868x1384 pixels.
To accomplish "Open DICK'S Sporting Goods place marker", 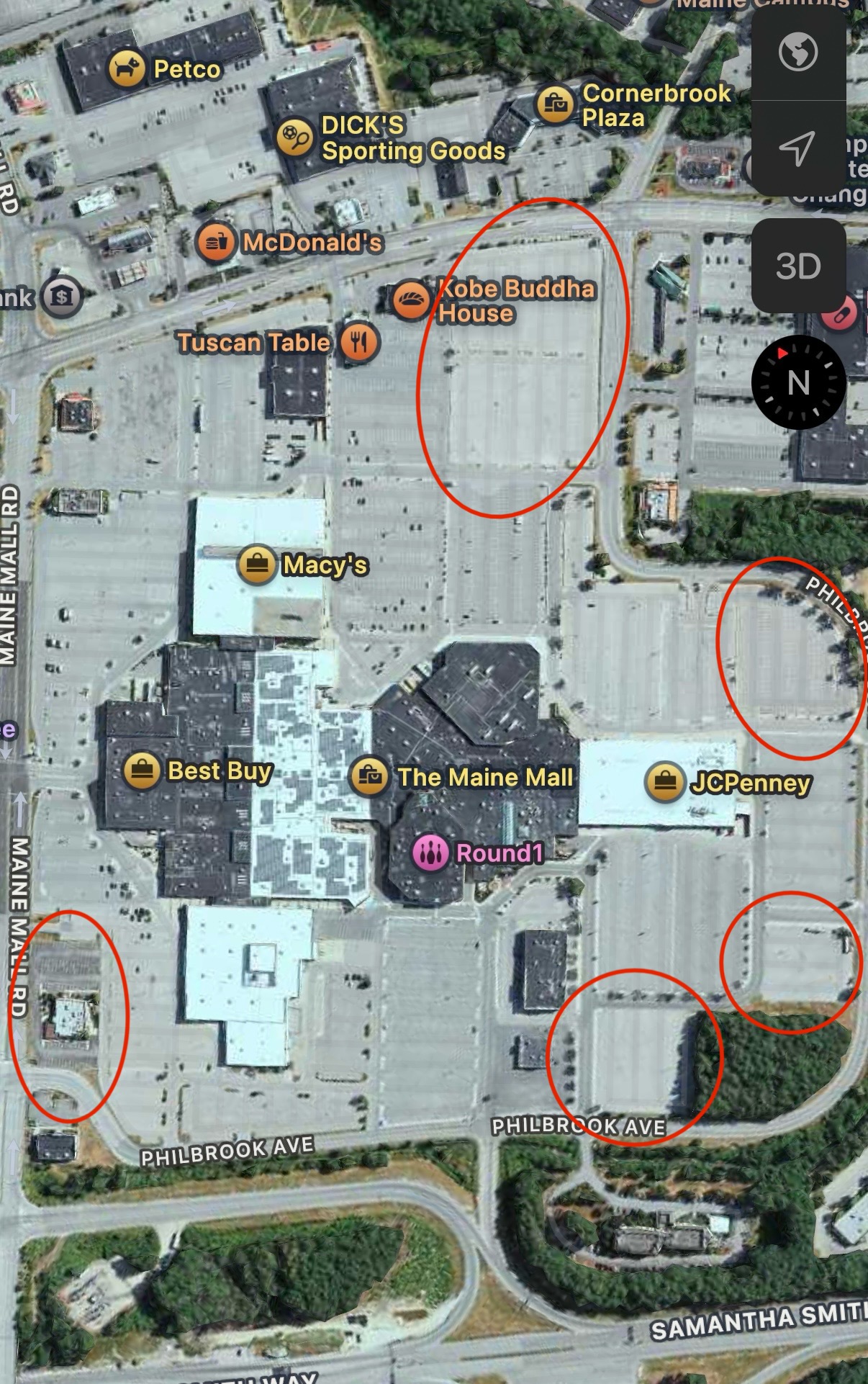I will pos(294,137).
